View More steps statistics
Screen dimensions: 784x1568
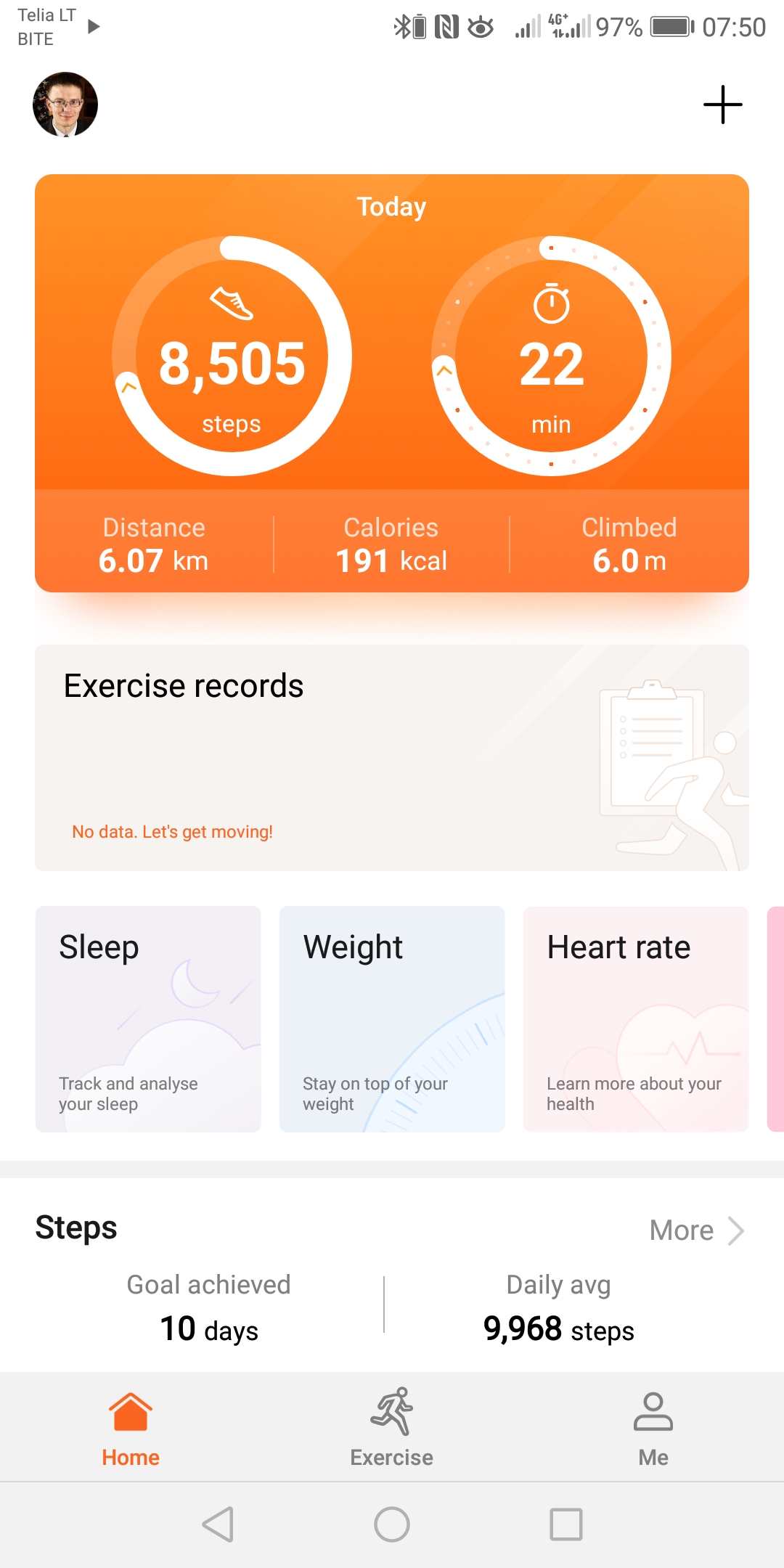point(697,1230)
